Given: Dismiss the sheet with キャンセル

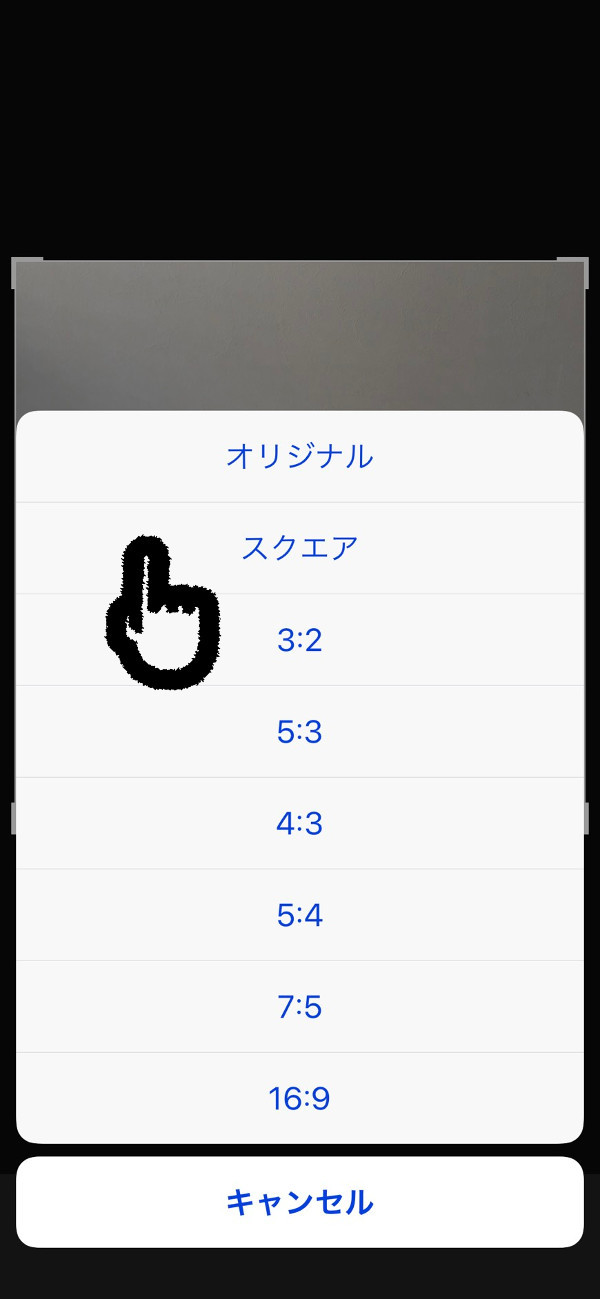Looking at the screenshot, I should click(300, 1202).
